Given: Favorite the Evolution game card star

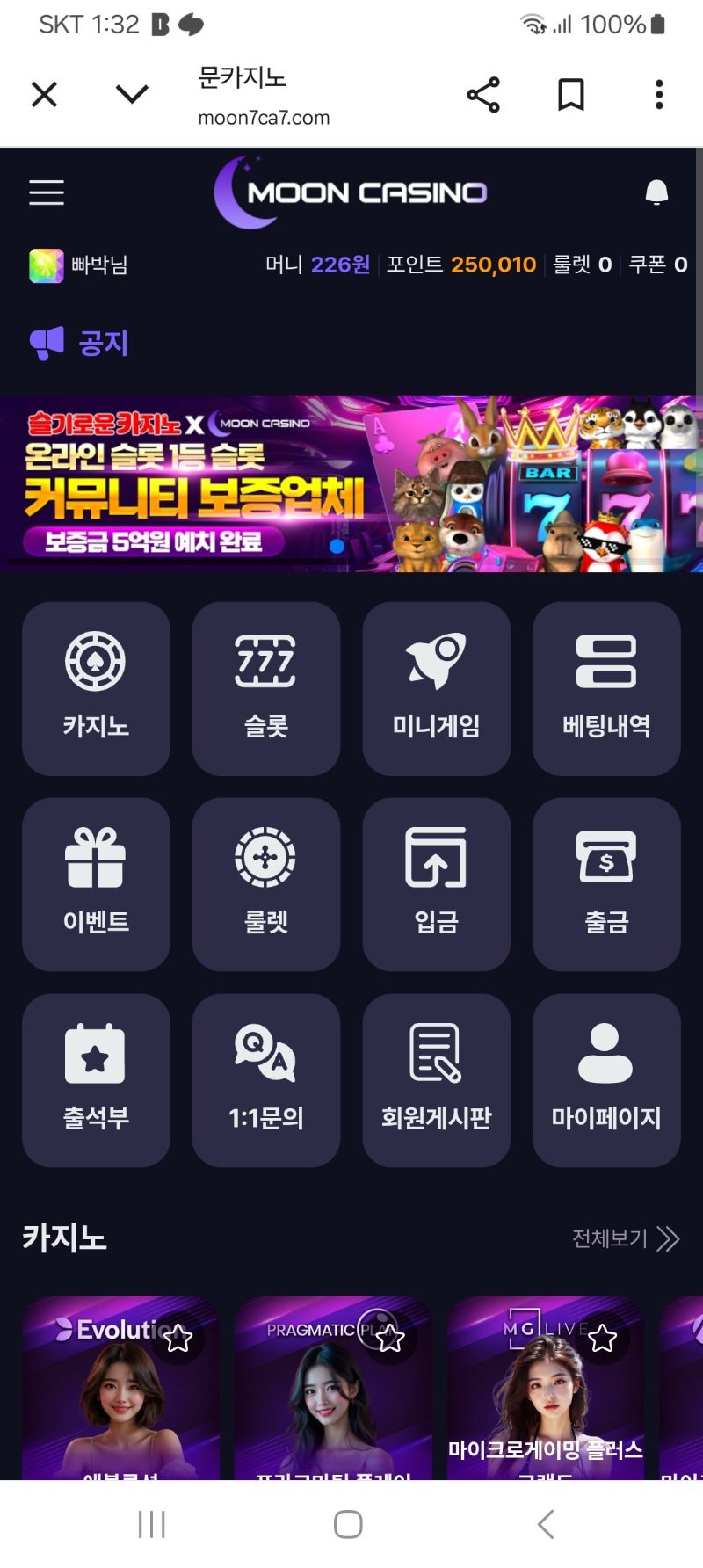Looking at the screenshot, I should (x=178, y=1339).
